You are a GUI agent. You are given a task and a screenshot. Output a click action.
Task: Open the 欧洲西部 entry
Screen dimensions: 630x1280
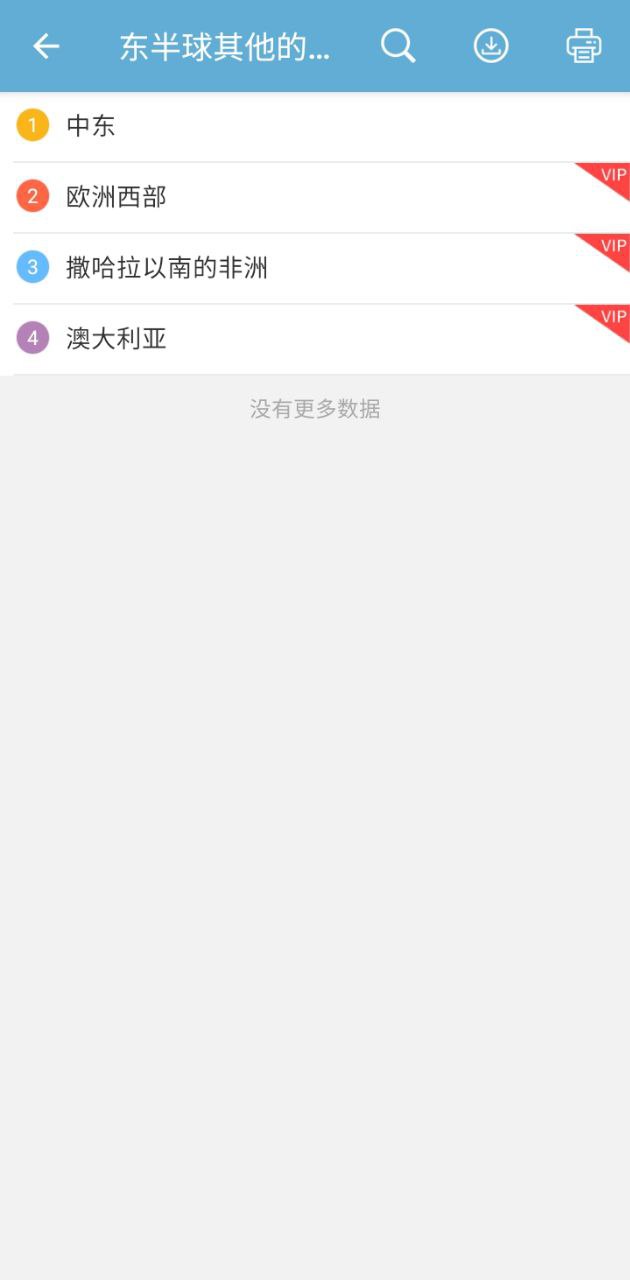[315, 198]
